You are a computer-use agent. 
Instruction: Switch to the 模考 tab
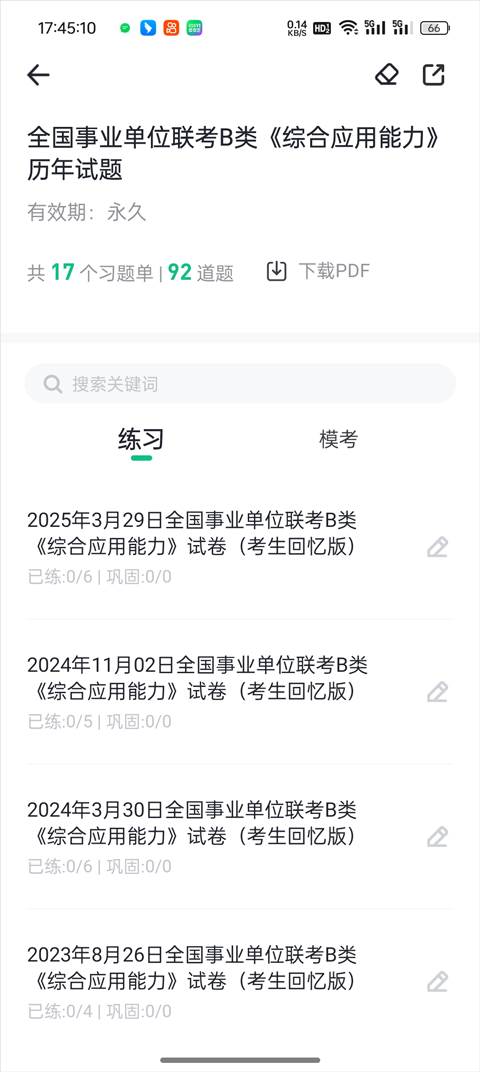click(338, 439)
